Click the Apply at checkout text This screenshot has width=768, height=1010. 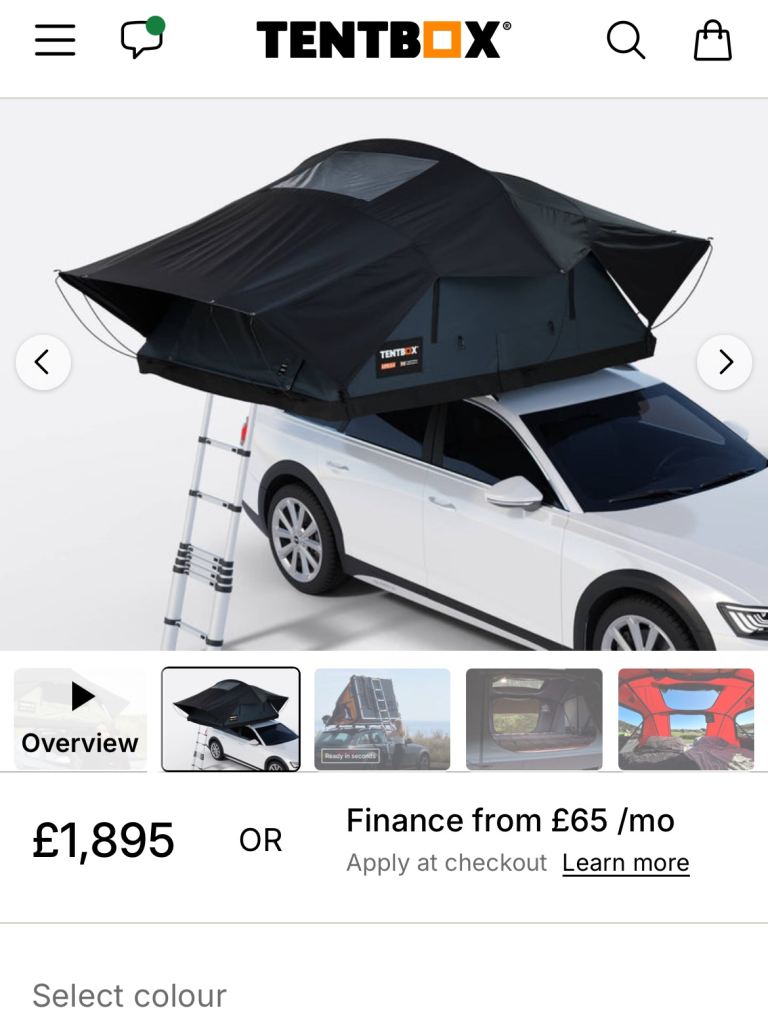point(446,862)
